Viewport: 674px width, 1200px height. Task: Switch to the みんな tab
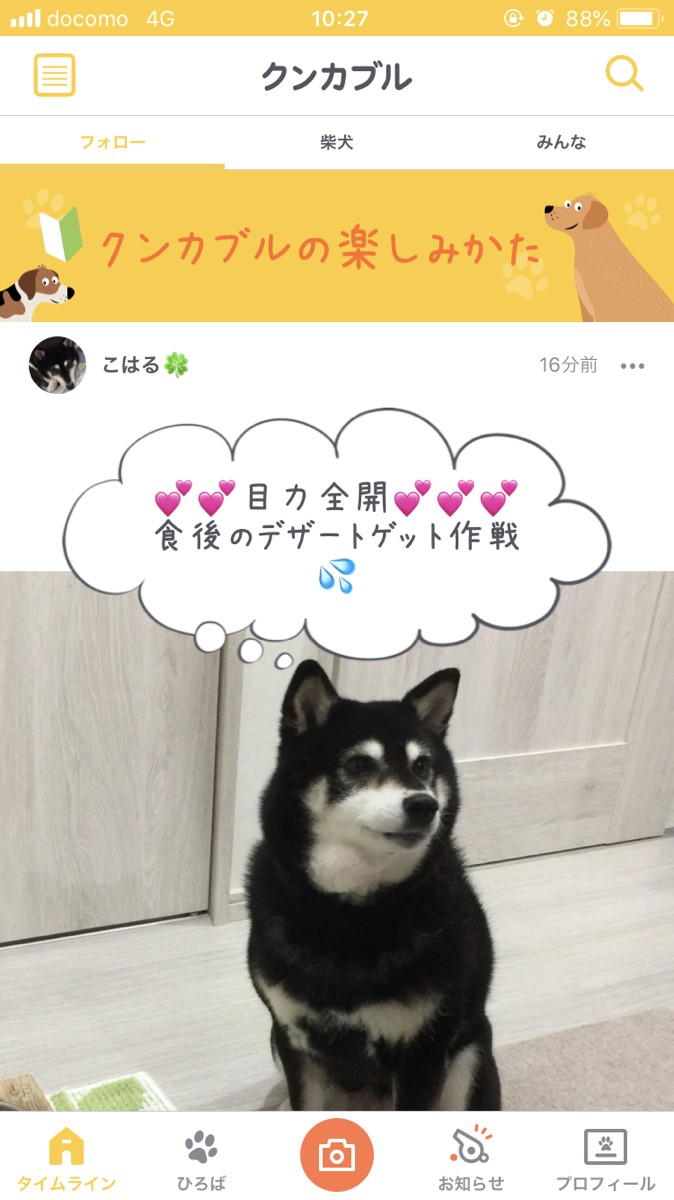pyautogui.click(x=561, y=142)
